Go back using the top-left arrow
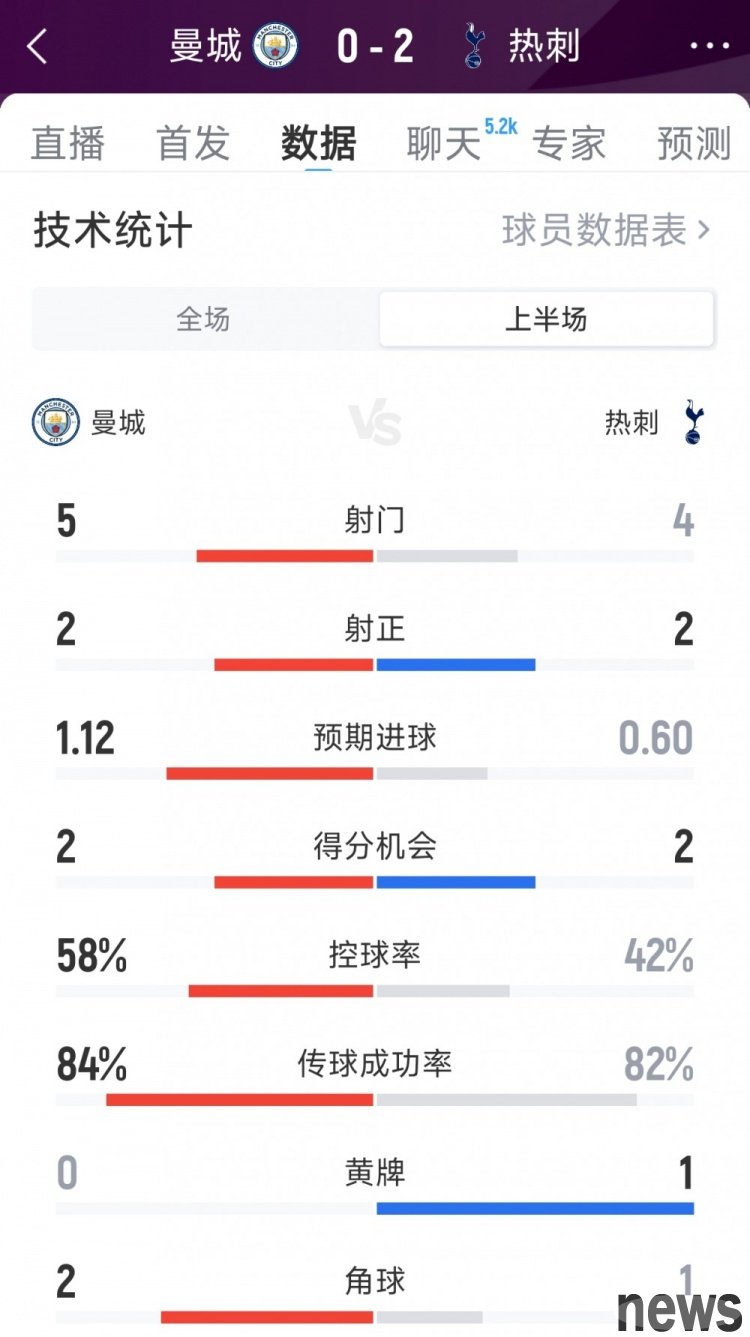This screenshot has width=750, height=1337. coord(37,46)
